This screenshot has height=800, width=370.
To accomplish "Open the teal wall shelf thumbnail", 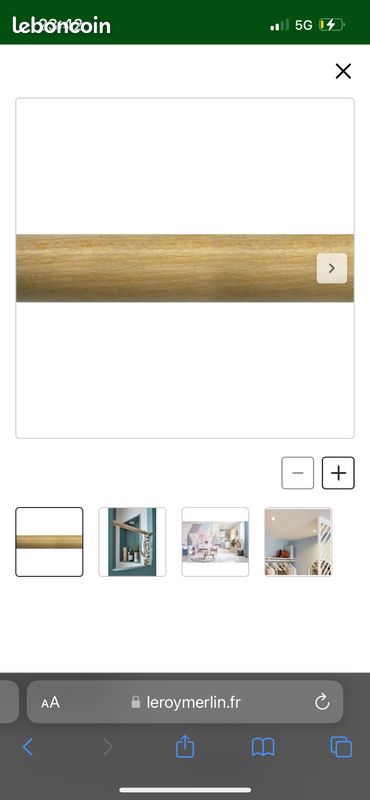I will [x=132, y=542].
